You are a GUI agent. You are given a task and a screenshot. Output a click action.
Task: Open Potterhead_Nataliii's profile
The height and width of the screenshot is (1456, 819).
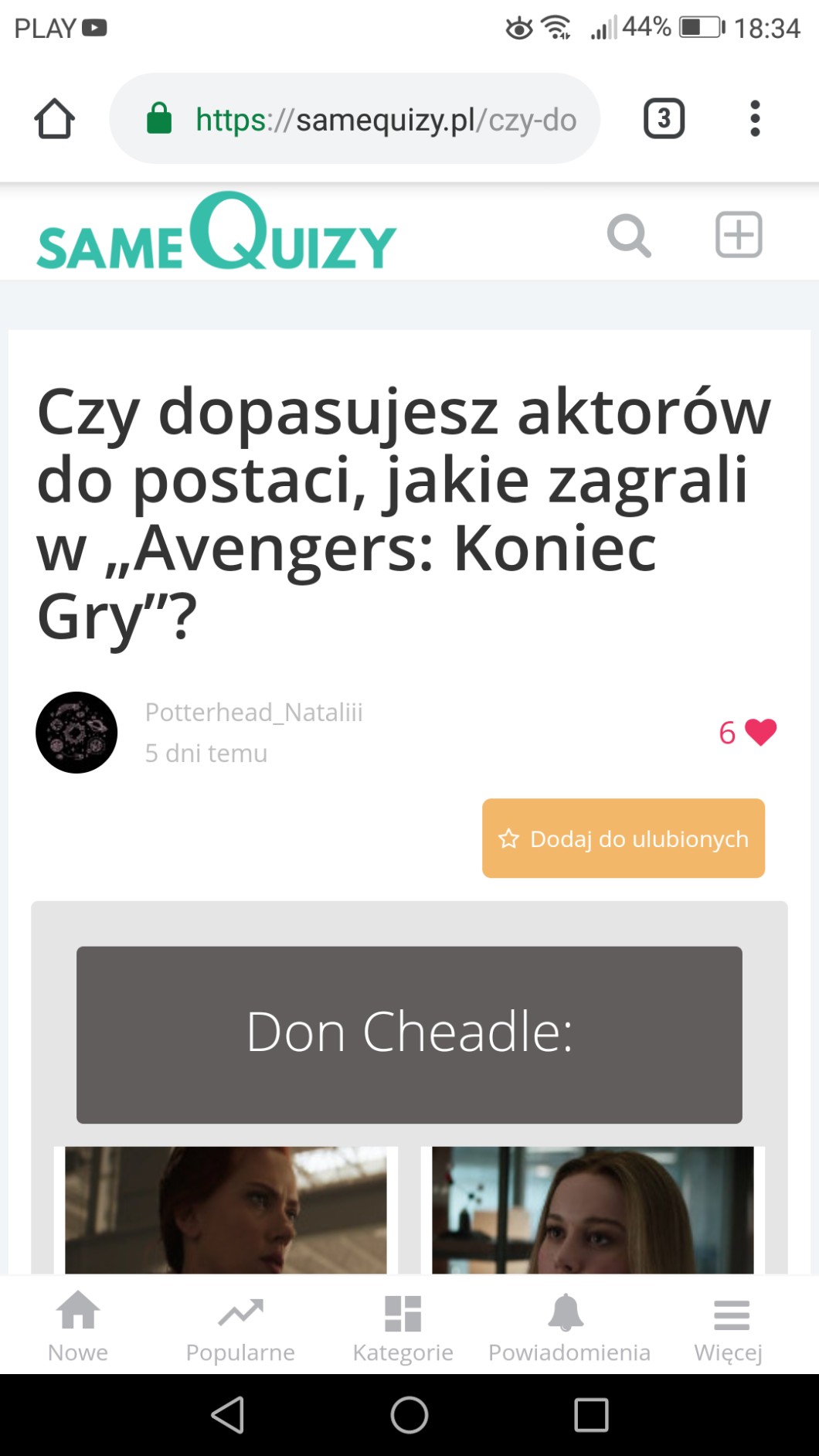click(x=253, y=712)
